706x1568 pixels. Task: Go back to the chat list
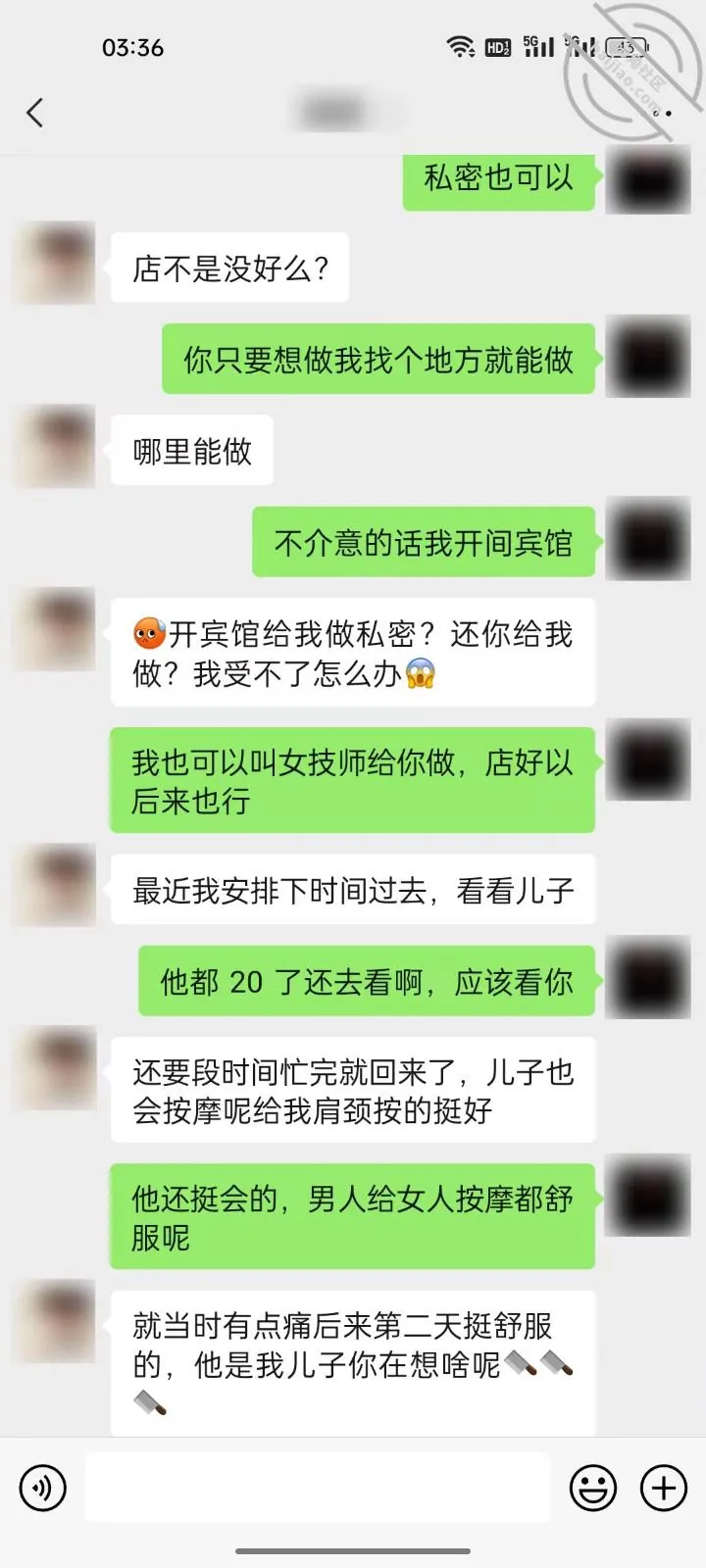coord(35,113)
